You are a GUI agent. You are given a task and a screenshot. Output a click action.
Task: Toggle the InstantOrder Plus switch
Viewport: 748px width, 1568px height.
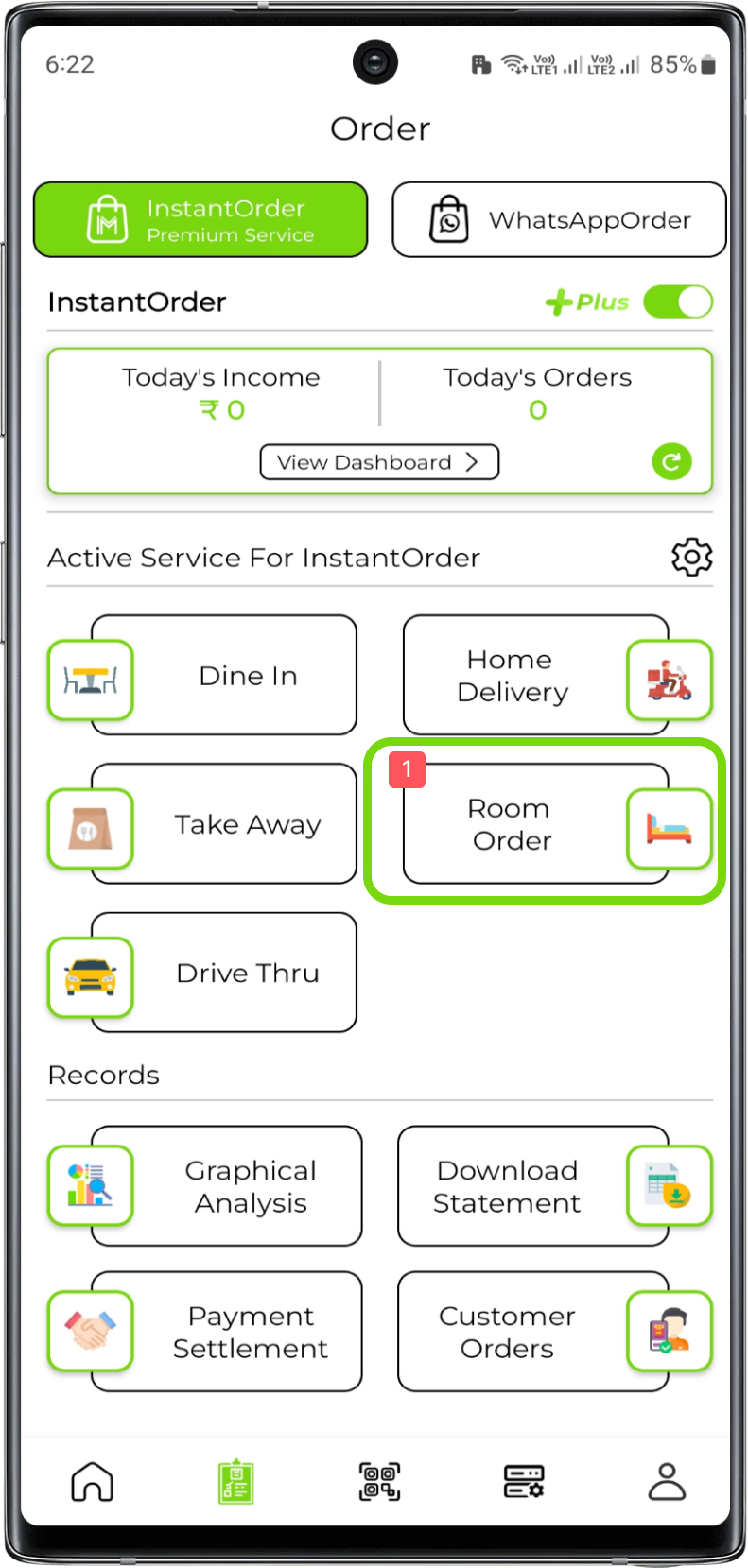pyautogui.click(x=677, y=302)
